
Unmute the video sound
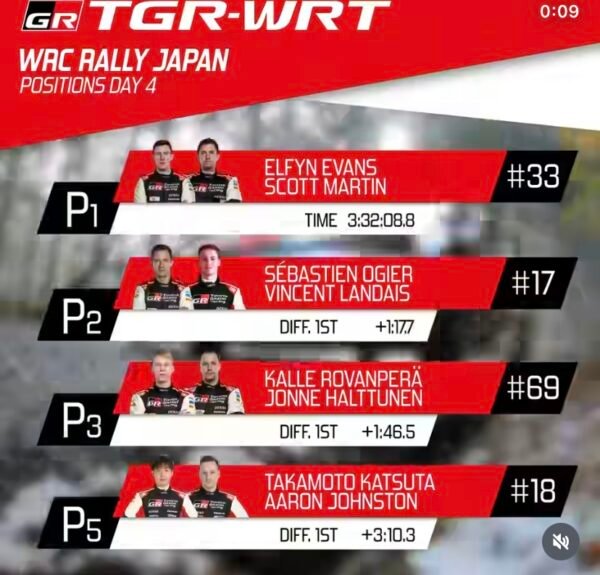pos(560,543)
